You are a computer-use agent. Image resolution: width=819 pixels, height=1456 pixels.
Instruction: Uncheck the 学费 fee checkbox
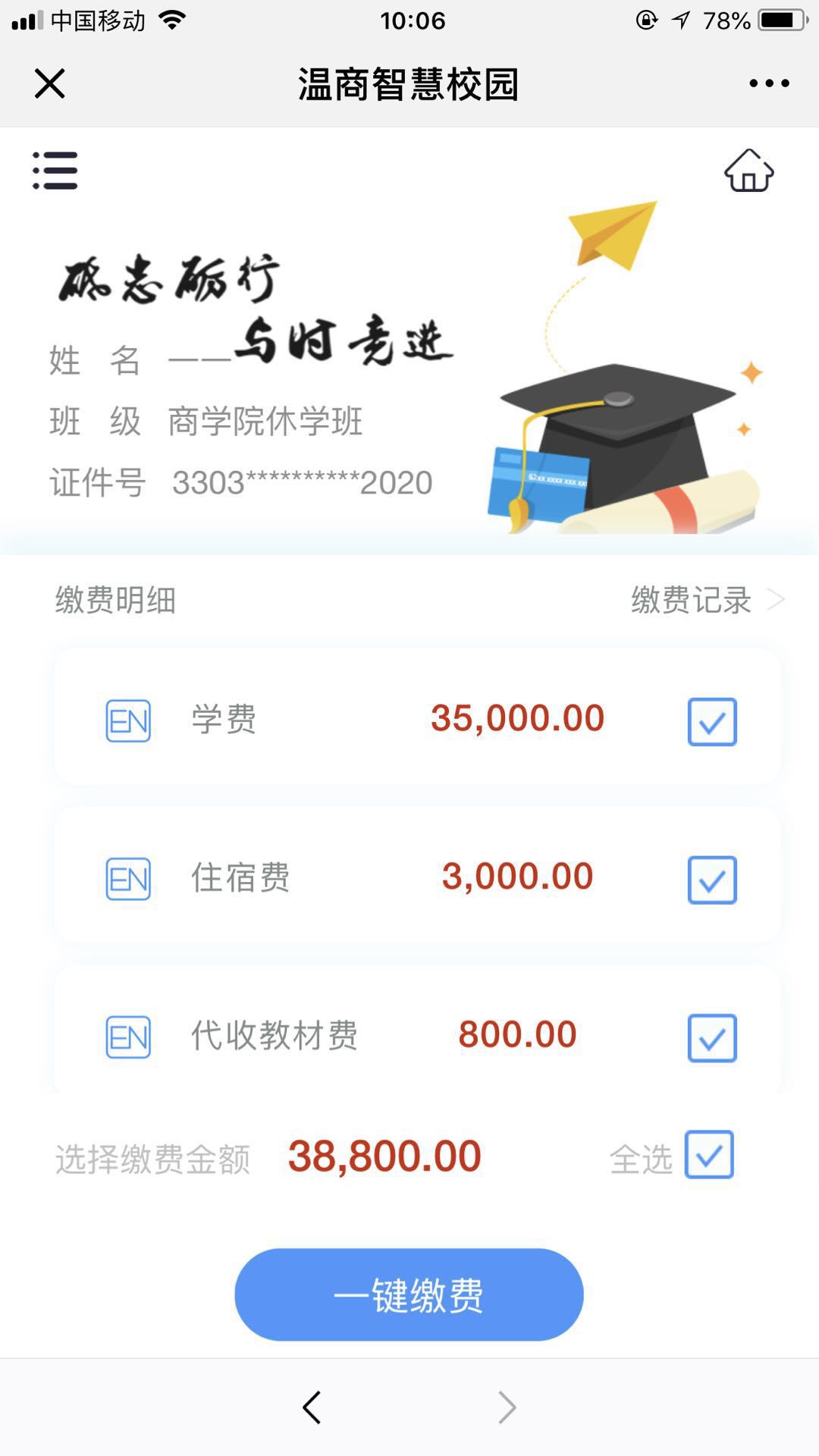[711, 722]
